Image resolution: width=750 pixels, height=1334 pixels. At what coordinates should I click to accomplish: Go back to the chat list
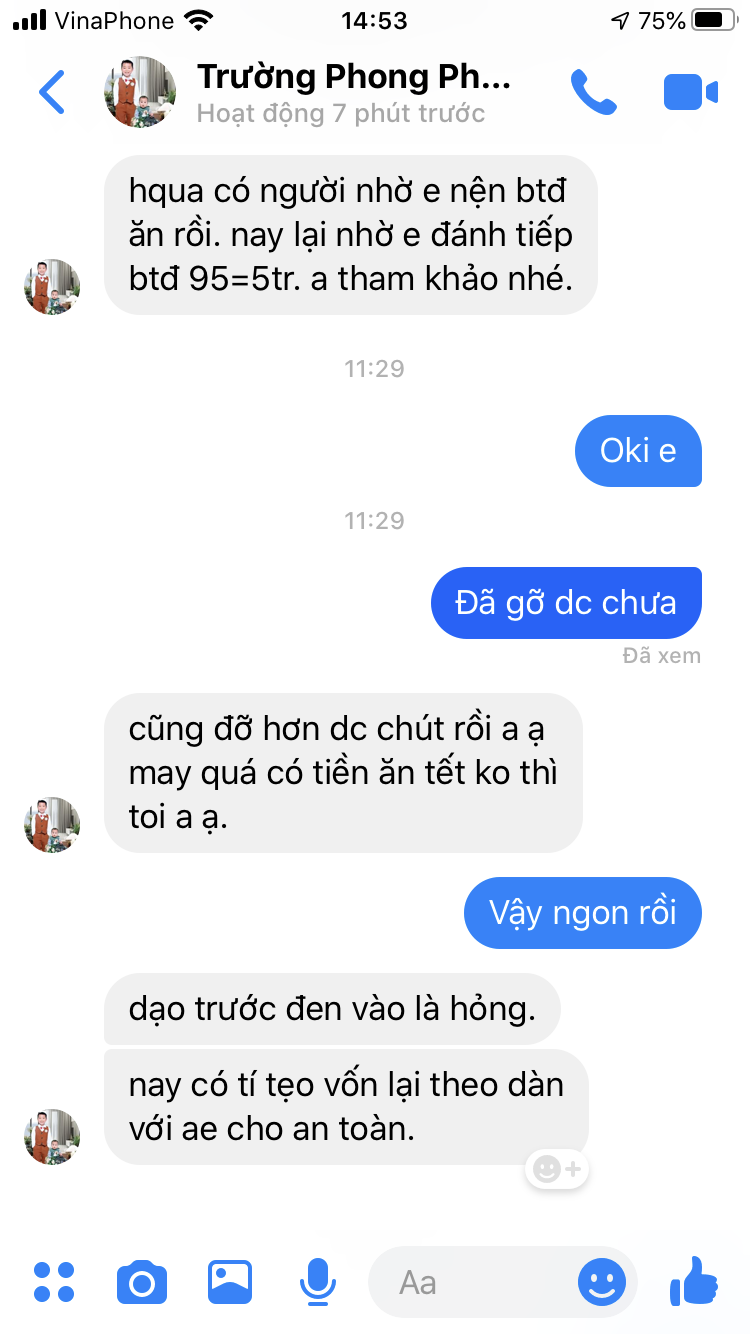click(x=52, y=92)
